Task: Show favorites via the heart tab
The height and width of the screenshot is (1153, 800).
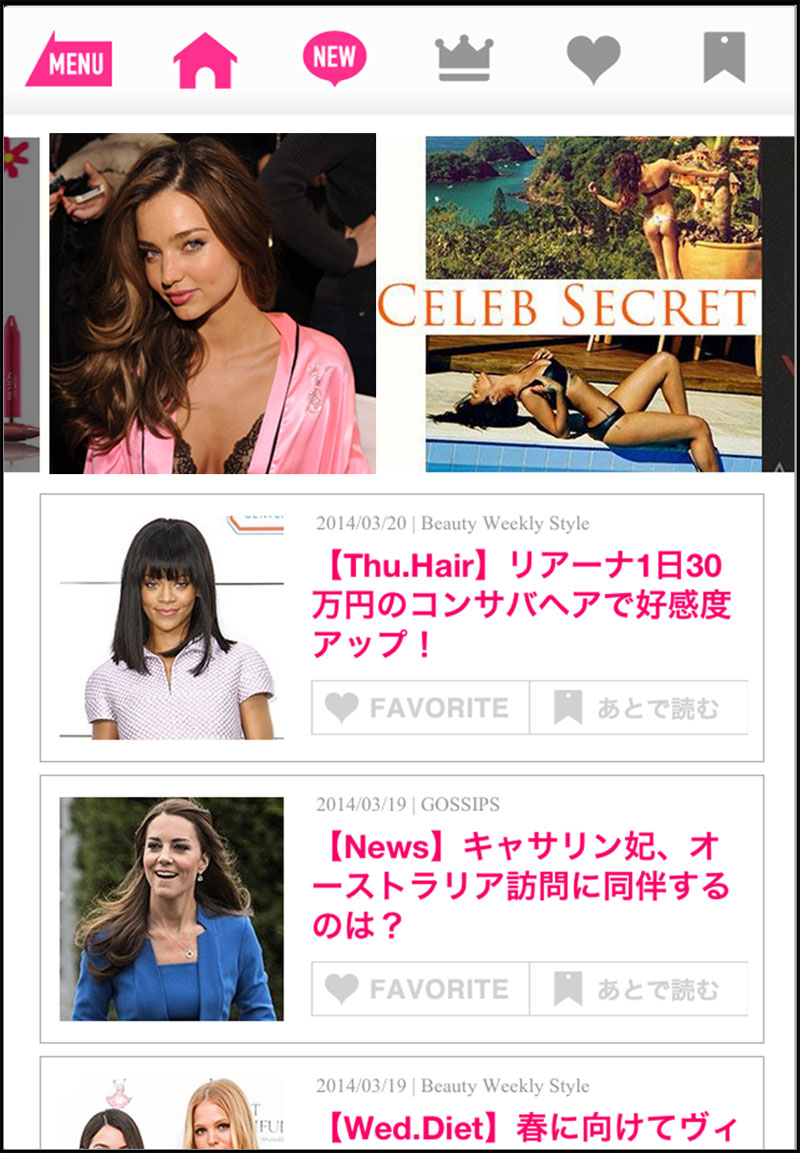Action: [x=594, y=59]
